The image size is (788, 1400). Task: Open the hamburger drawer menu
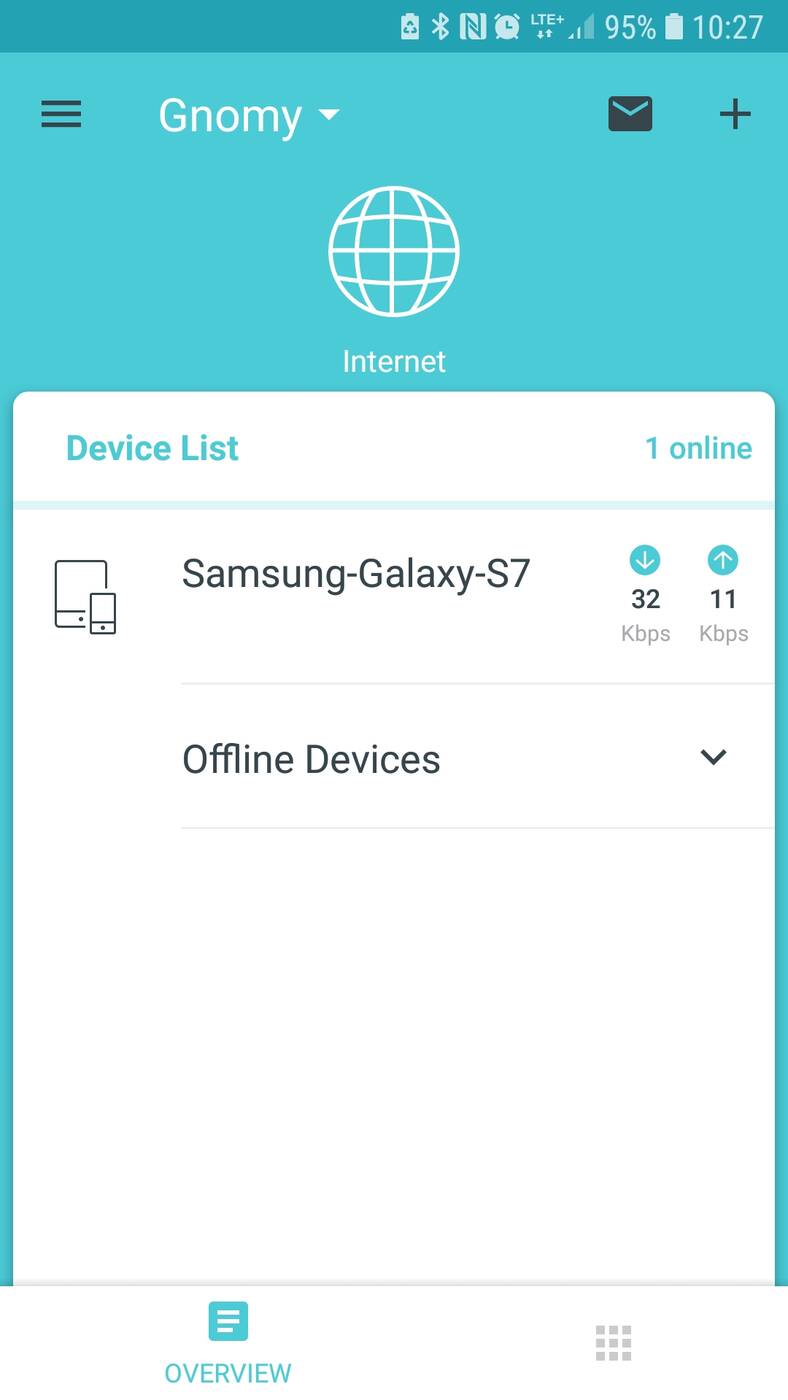pyautogui.click(x=61, y=114)
